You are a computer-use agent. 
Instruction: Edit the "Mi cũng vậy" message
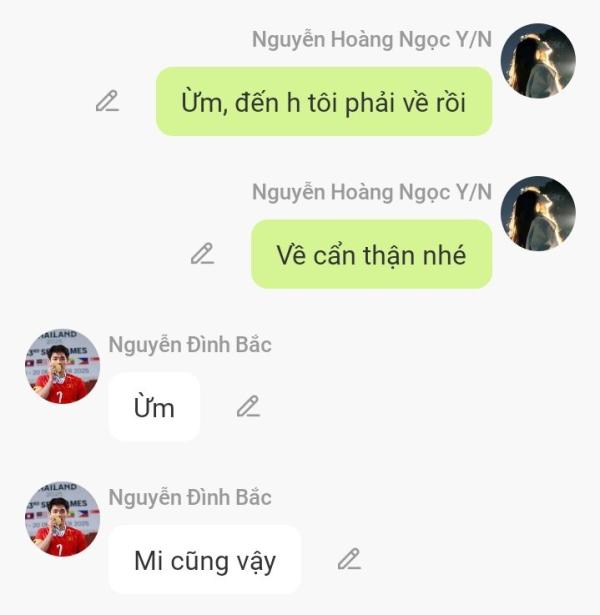(348, 560)
